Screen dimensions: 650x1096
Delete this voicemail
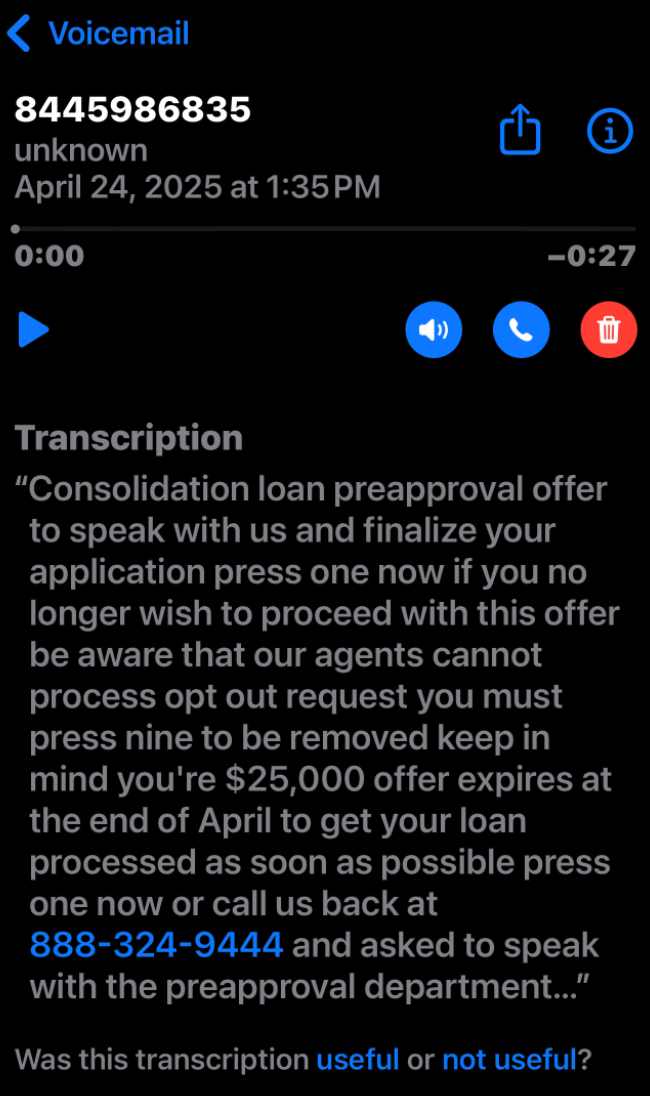[608, 329]
